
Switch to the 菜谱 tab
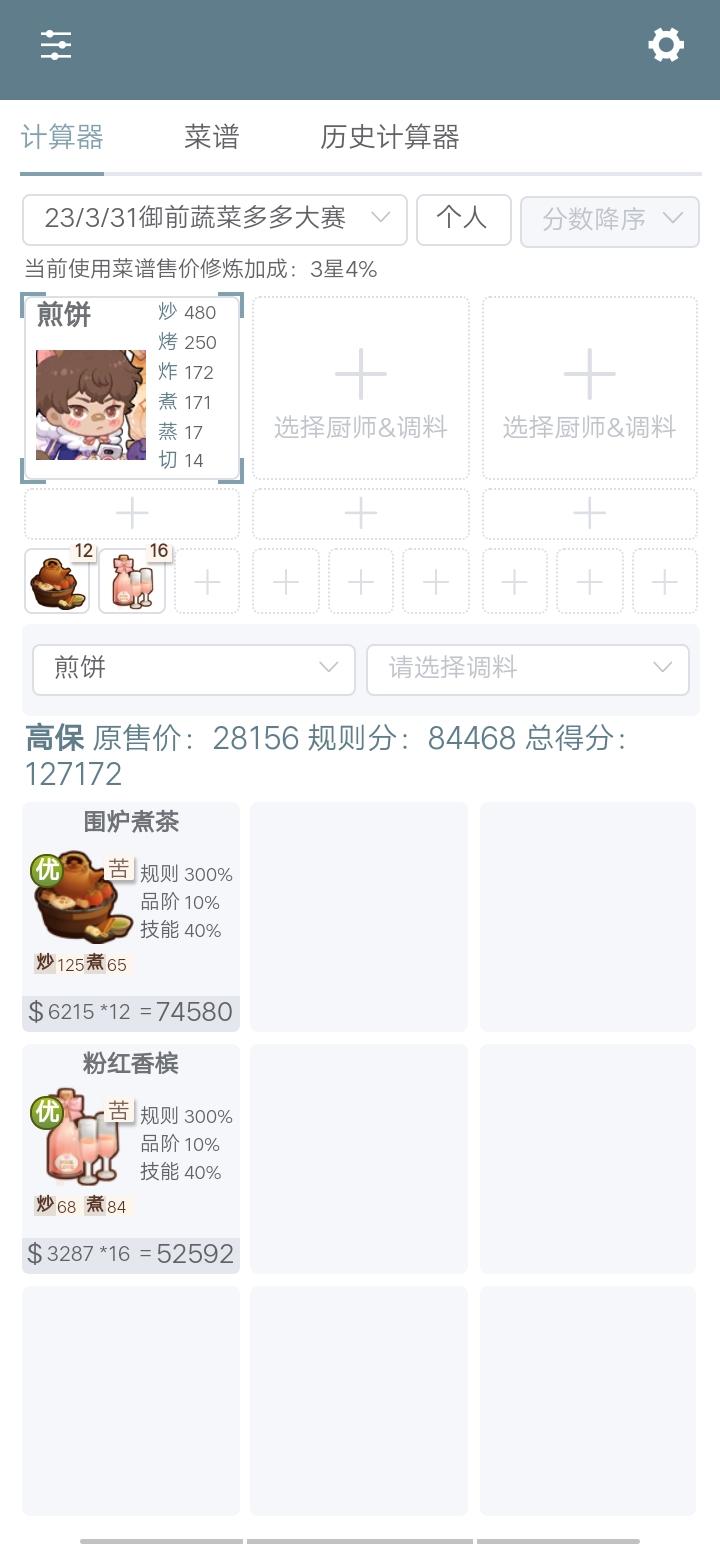click(211, 138)
